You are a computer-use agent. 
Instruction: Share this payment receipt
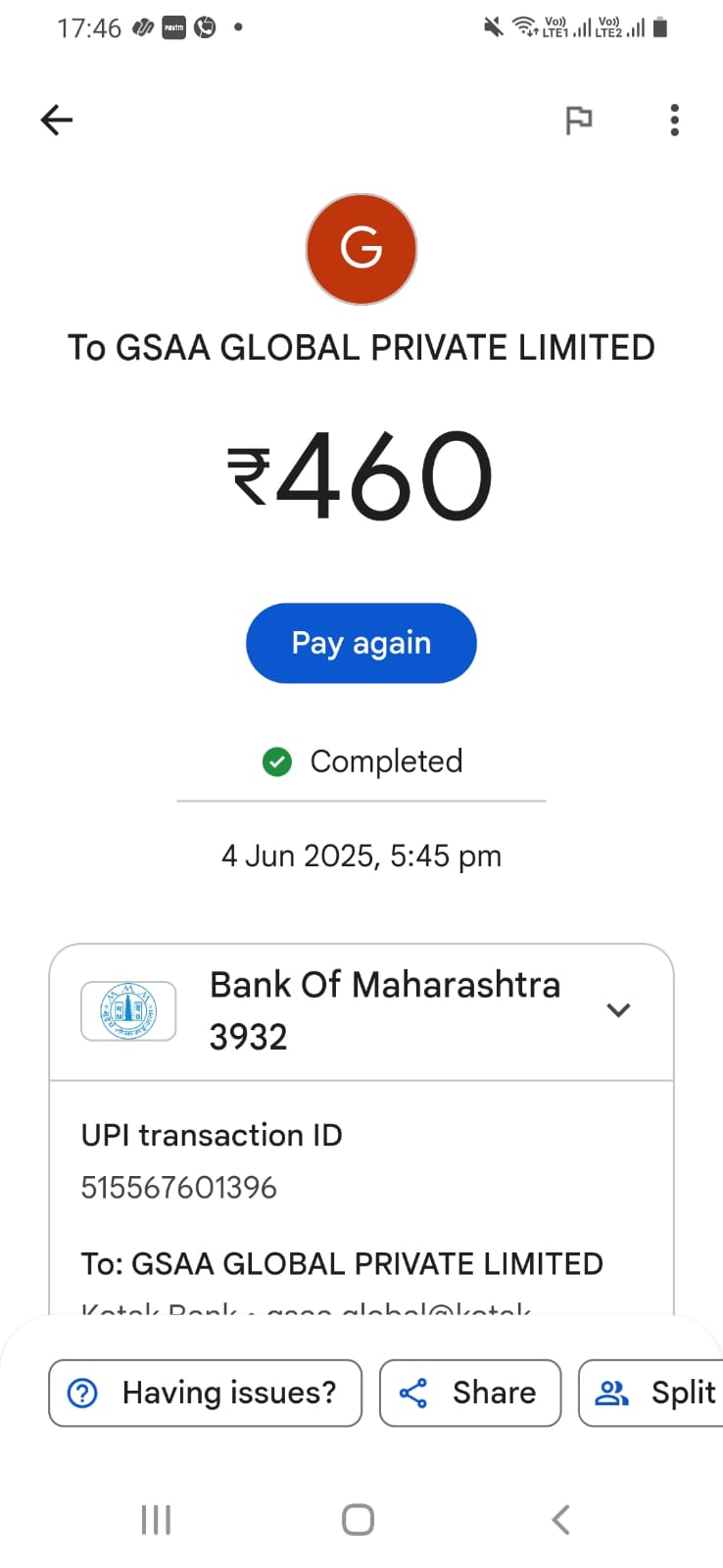point(470,1393)
